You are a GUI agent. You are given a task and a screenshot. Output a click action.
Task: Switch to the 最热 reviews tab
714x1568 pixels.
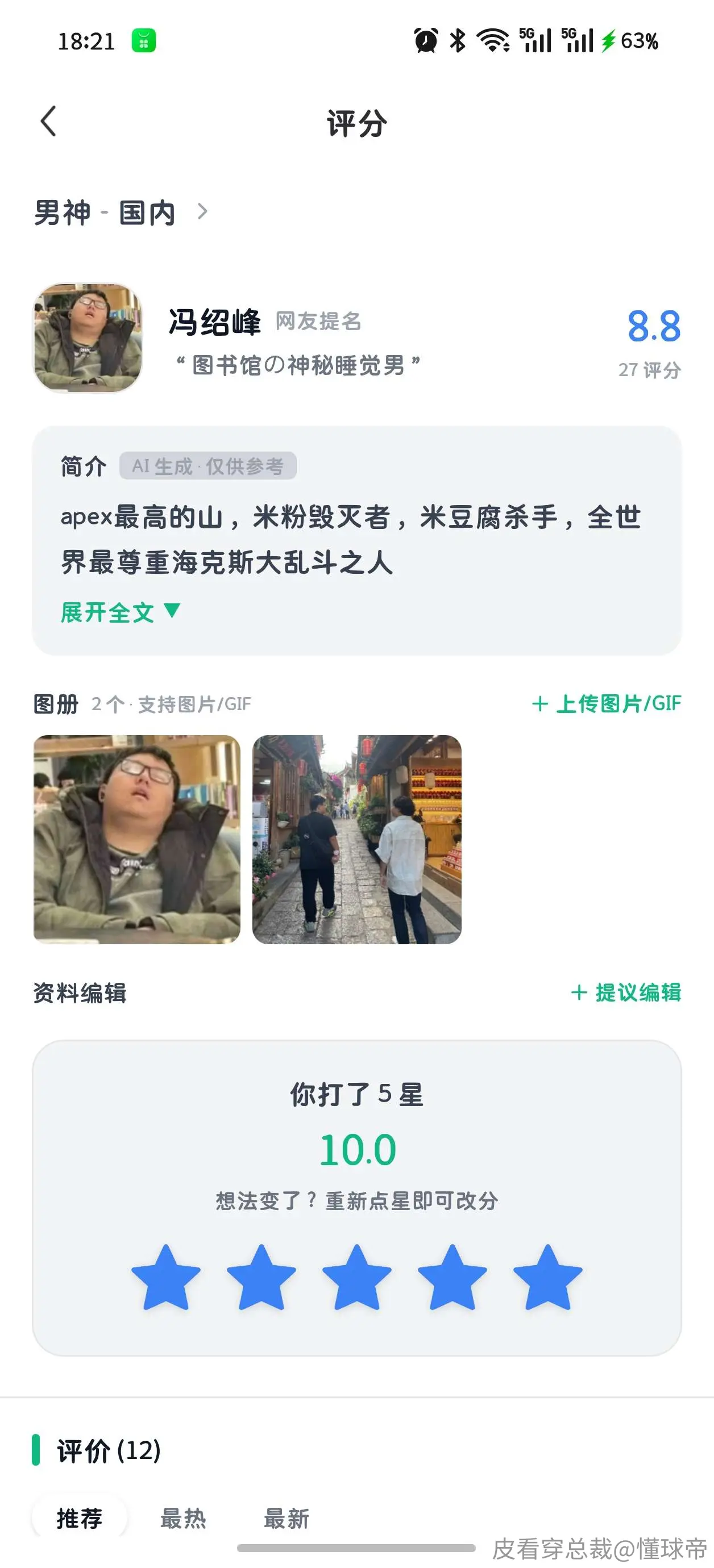184,1518
